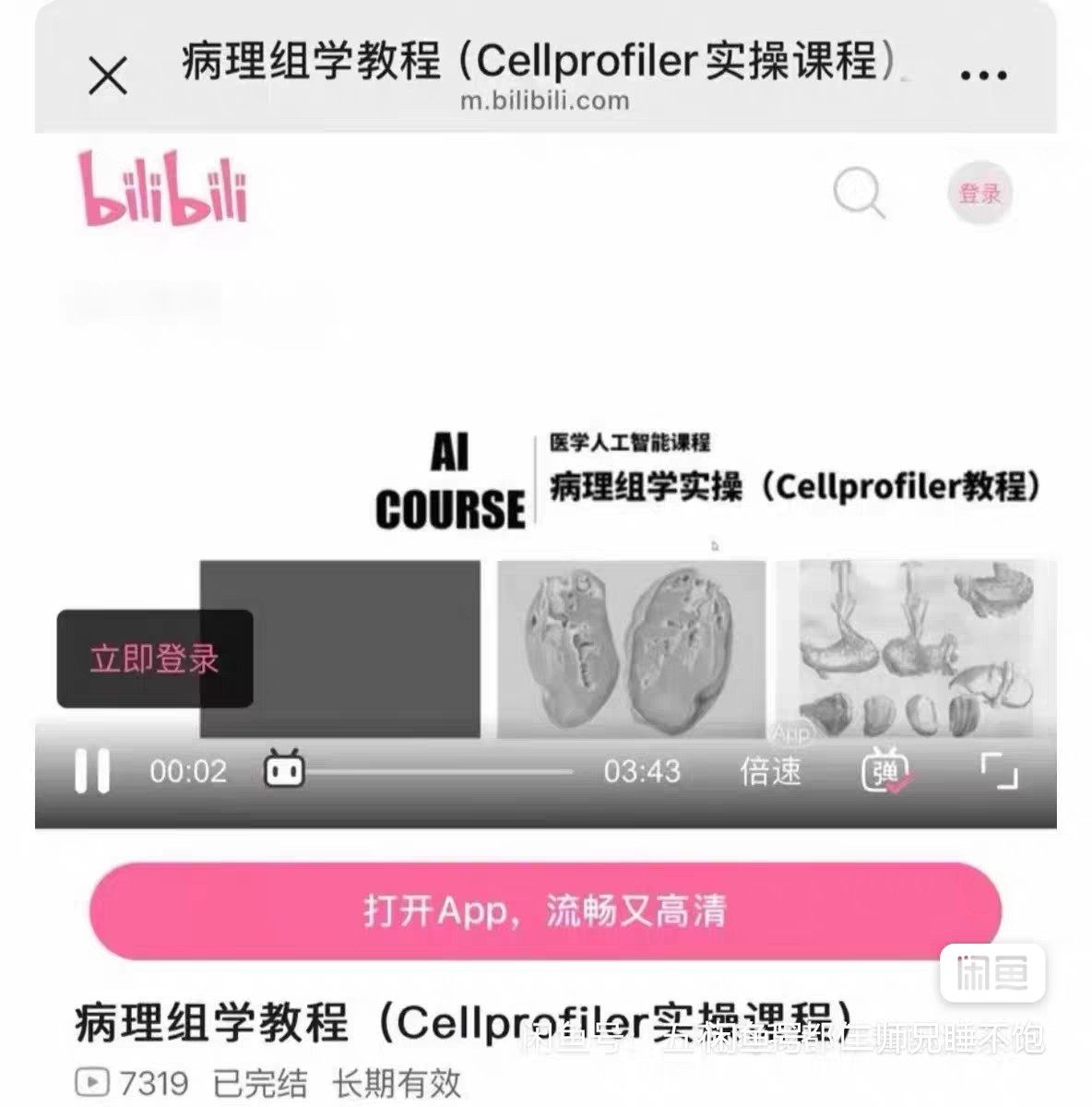Tap the round 登录 login button
Screen dimensions: 1092x1107
point(979,194)
